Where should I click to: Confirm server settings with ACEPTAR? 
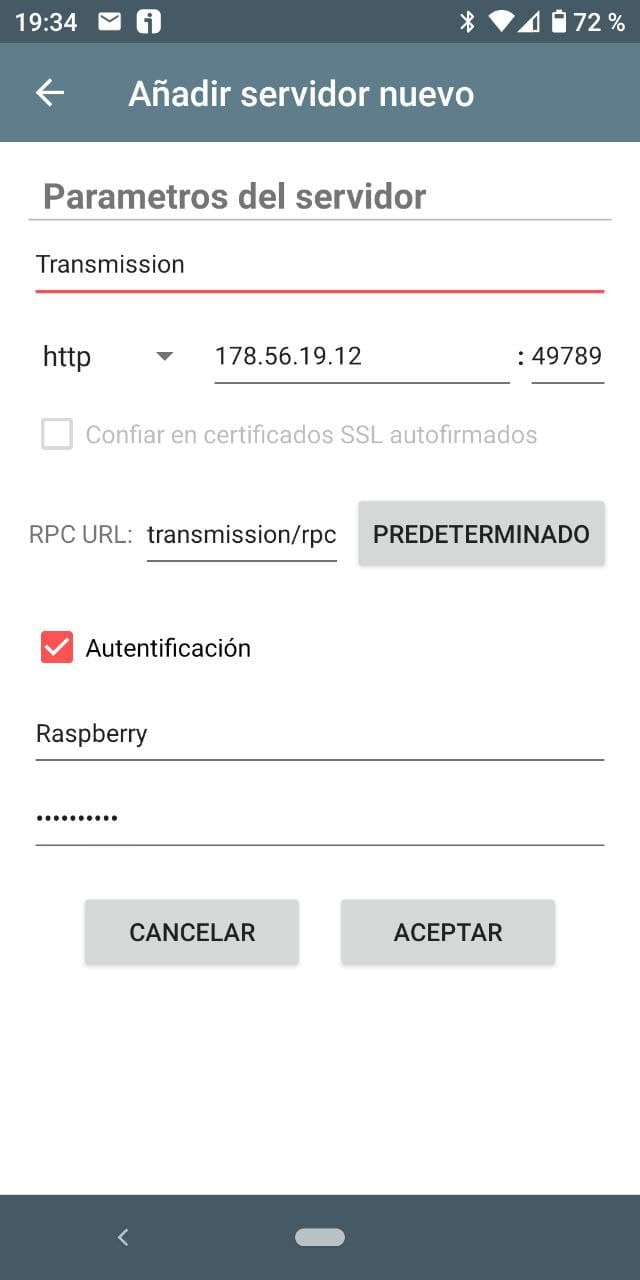448,932
